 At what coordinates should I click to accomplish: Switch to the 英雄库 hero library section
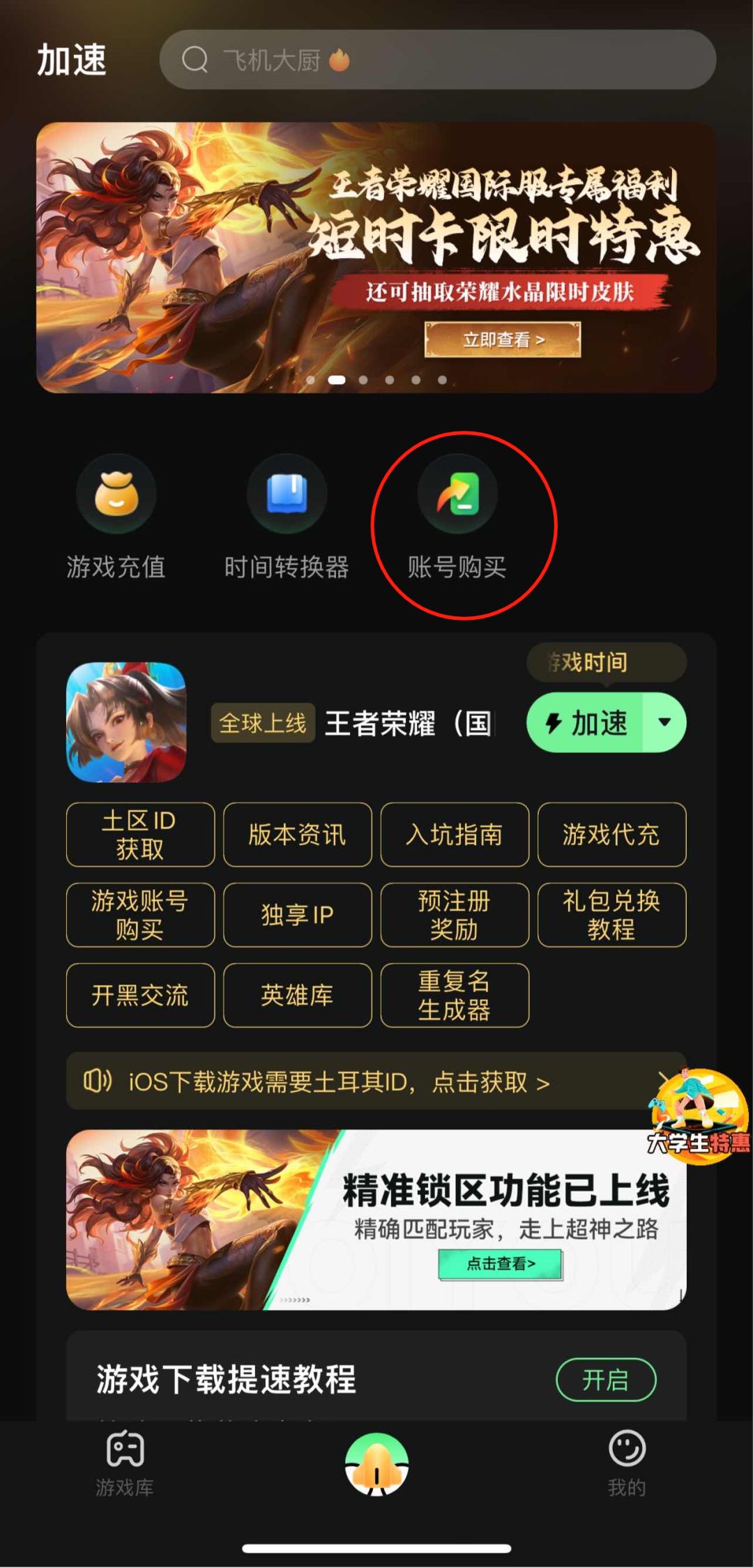click(296, 996)
